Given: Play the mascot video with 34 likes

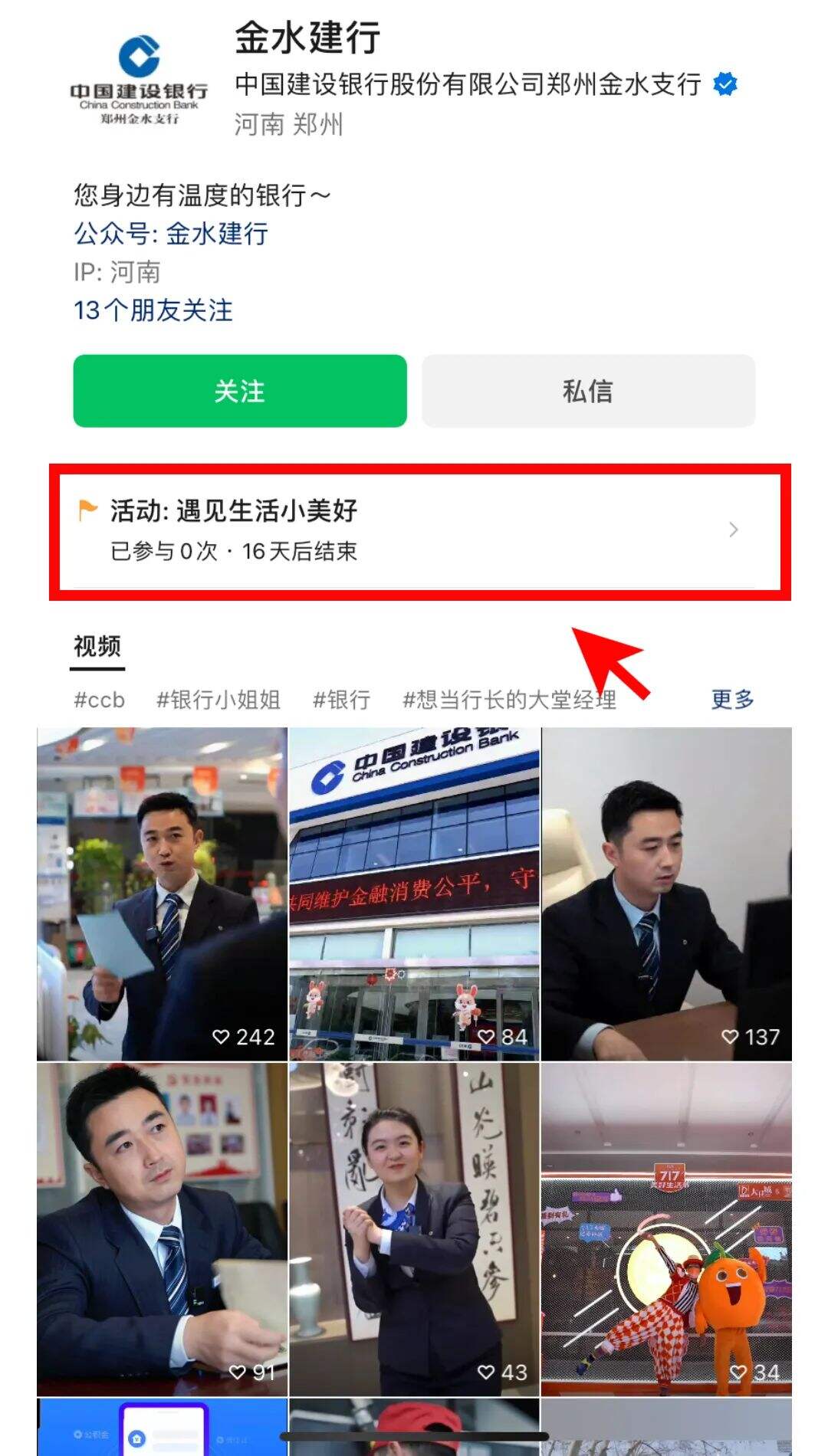Looking at the screenshot, I should 666,1228.
